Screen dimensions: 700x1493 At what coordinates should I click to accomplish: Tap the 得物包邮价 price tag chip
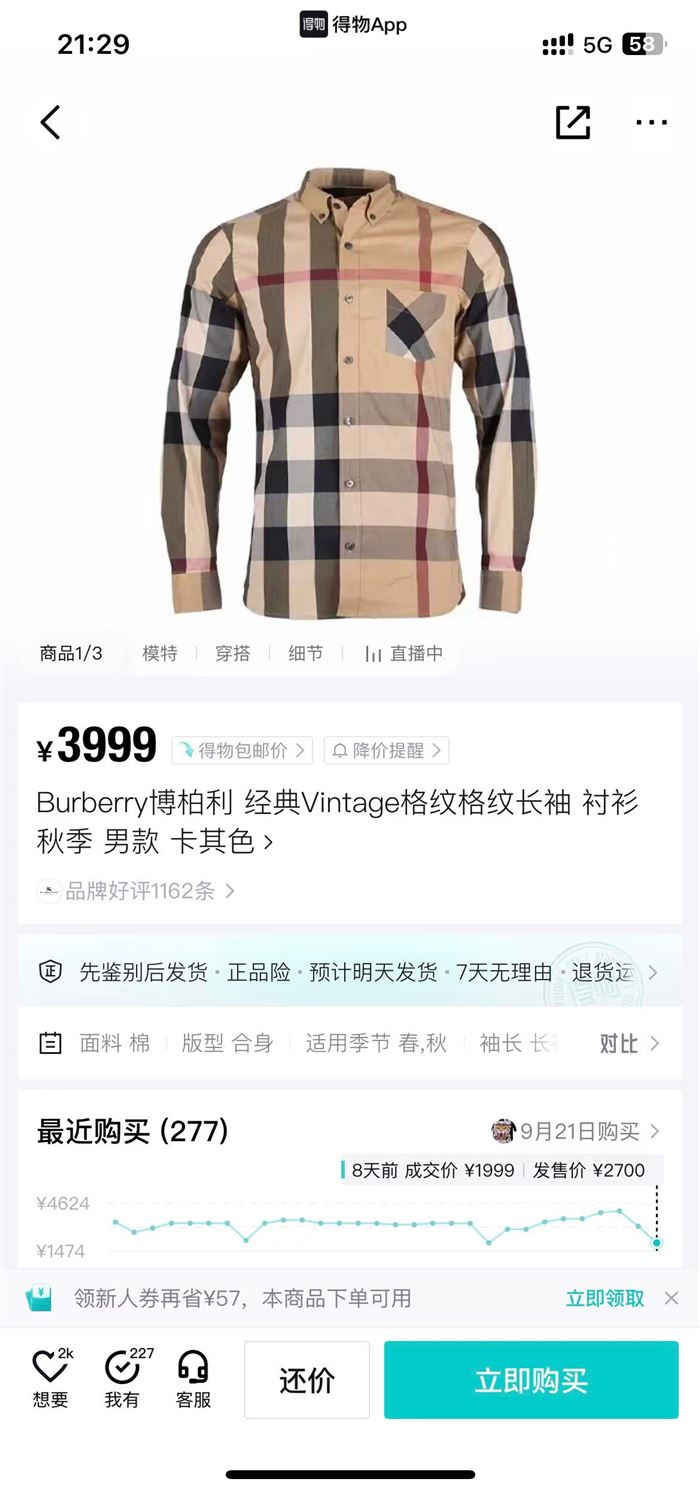(242, 750)
